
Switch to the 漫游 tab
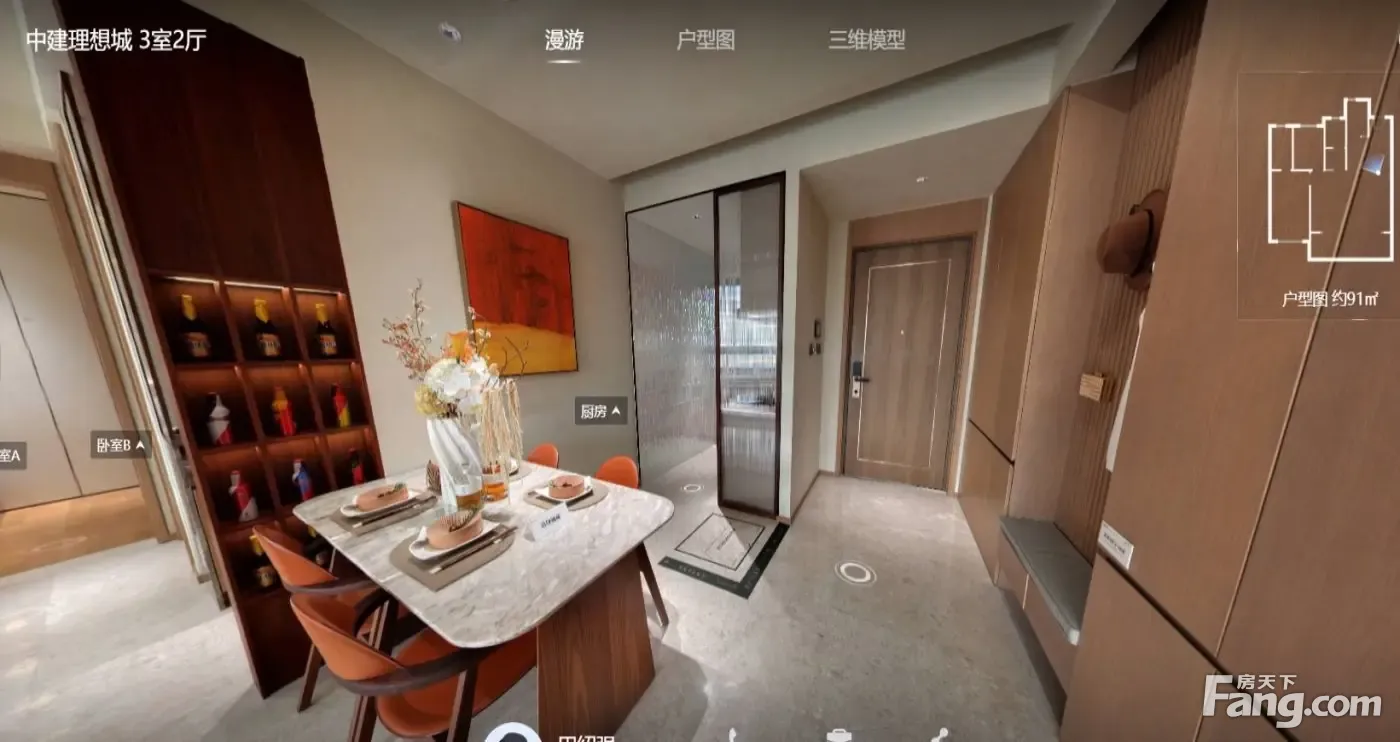(x=563, y=40)
